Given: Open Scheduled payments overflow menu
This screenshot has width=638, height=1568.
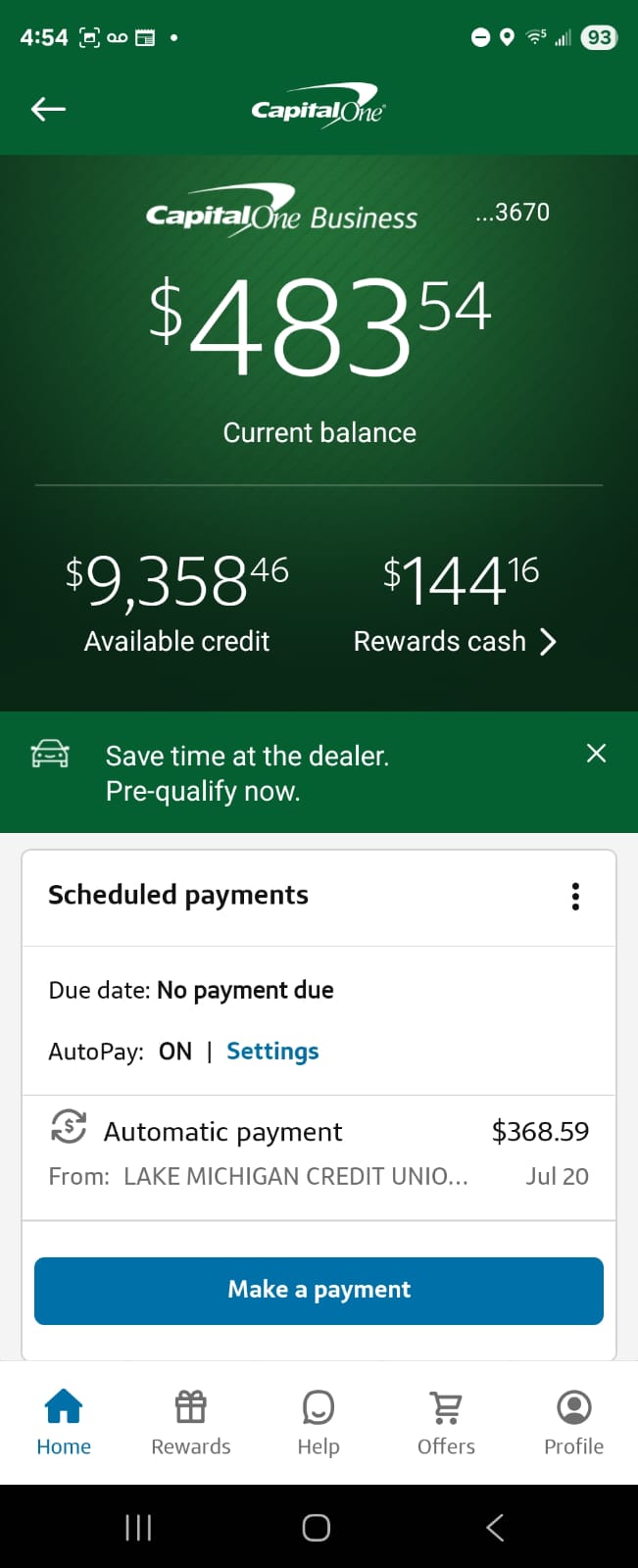Looking at the screenshot, I should click(x=575, y=896).
